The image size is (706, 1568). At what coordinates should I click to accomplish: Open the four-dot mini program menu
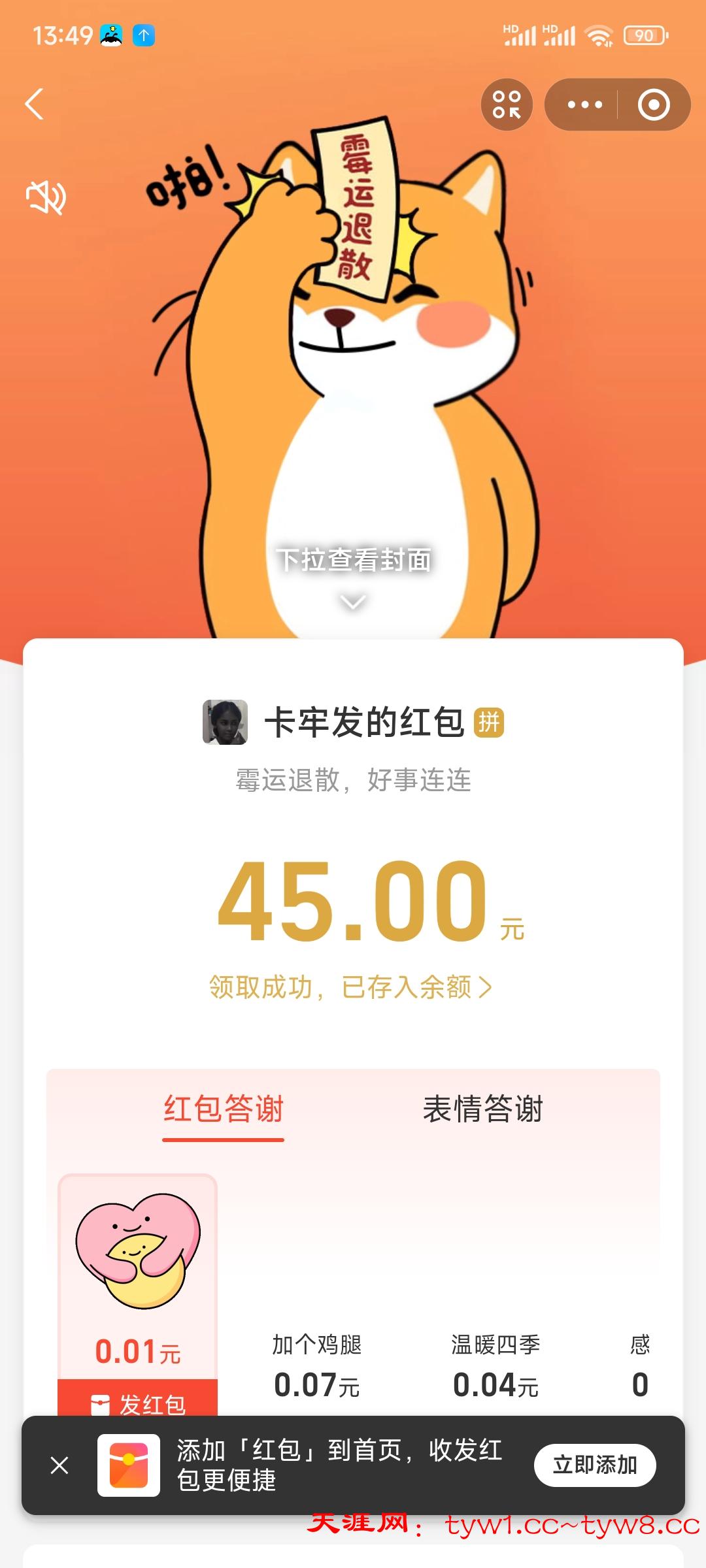tap(507, 105)
